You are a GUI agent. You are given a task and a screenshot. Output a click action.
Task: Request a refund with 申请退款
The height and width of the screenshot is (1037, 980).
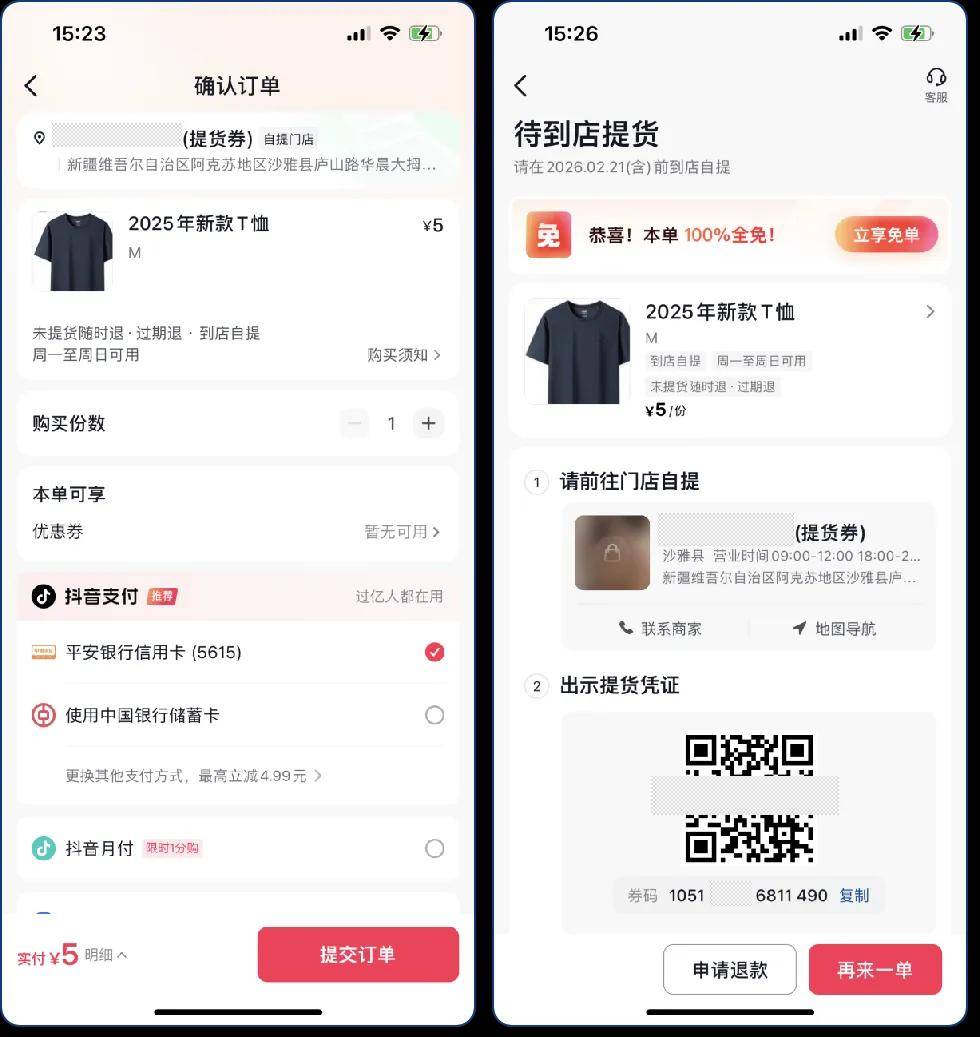pyautogui.click(x=730, y=969)
